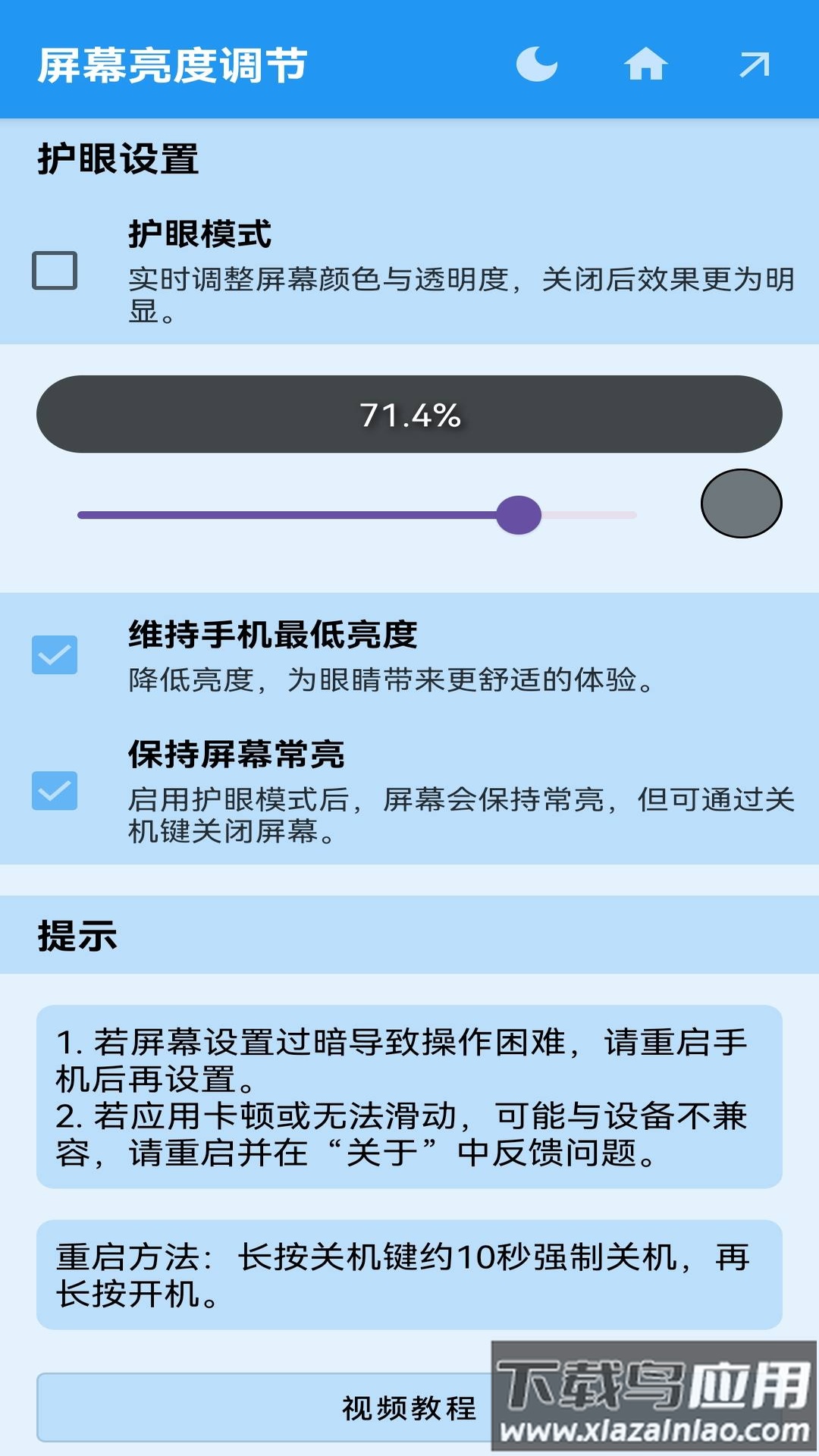Click the slider track right of thumb
This screenshot has height=1456, width=819.
[591, 514]
